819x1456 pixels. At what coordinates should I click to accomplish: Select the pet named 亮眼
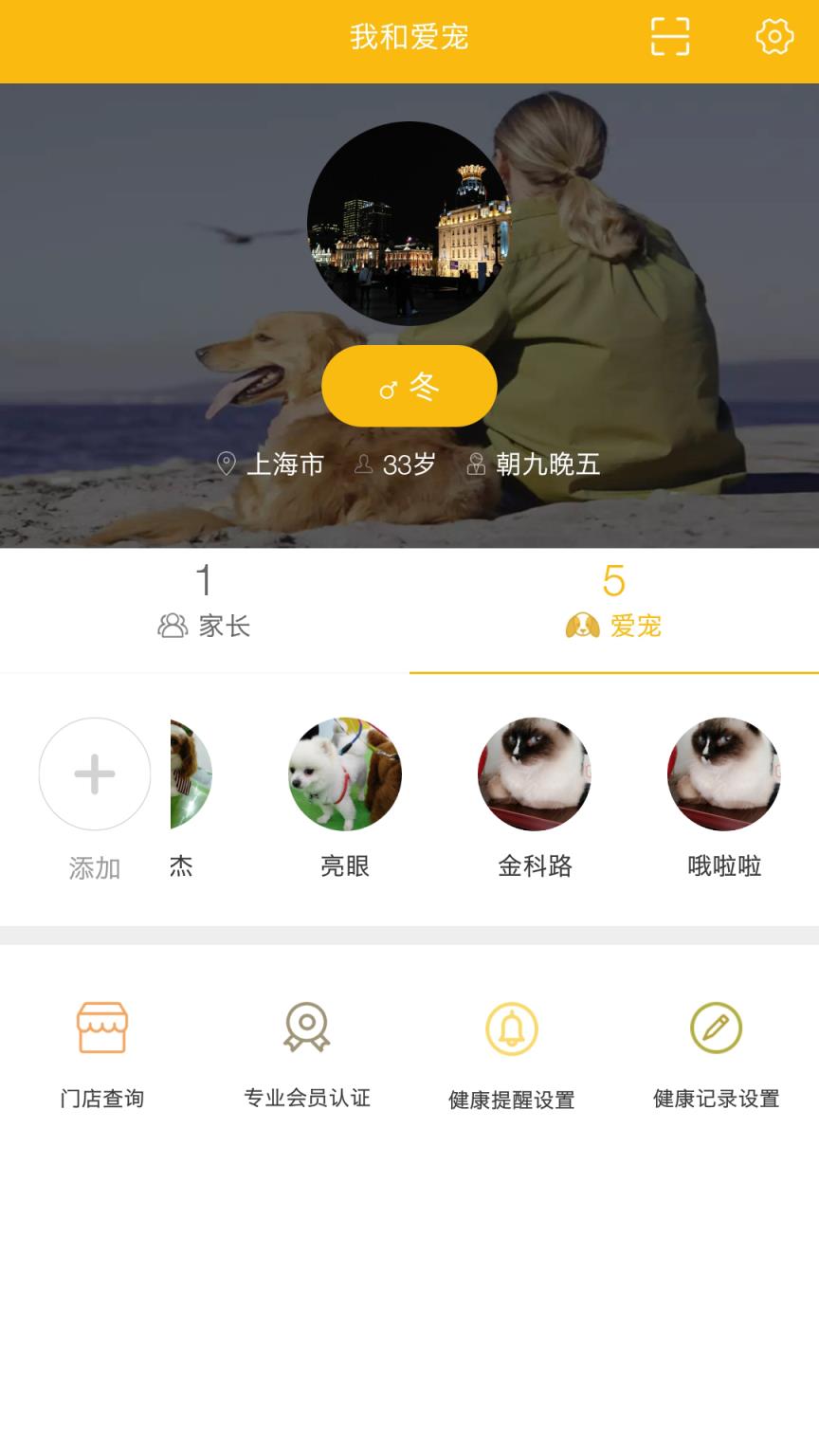tap(345, 774)
